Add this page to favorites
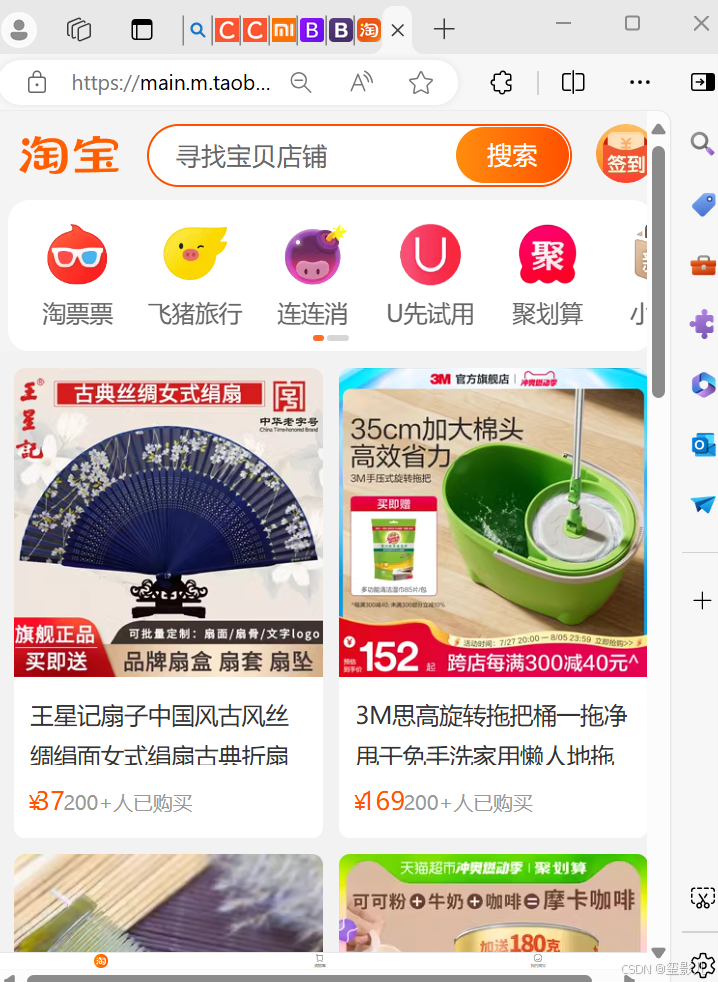 [420, 82]
